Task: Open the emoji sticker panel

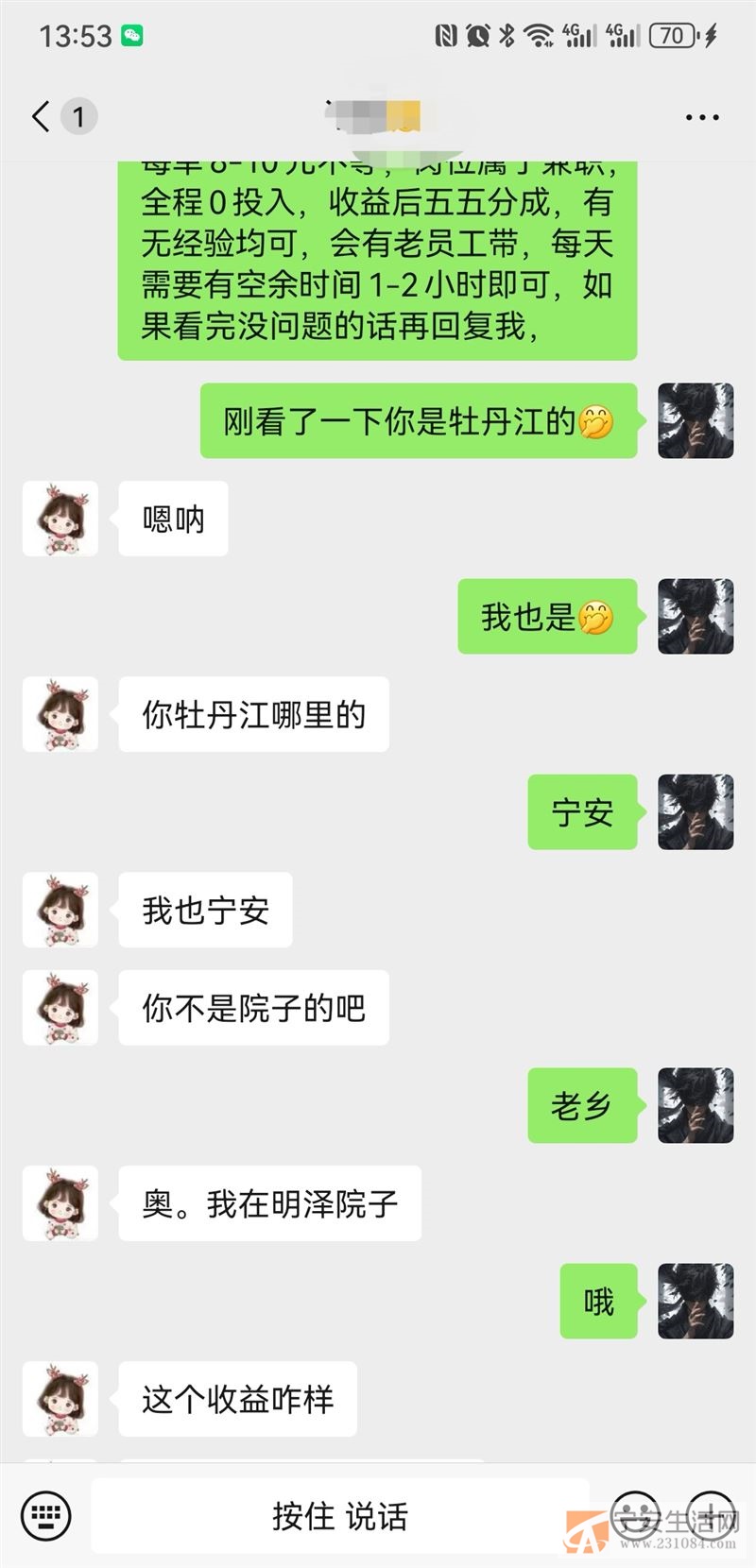Action: pyautogui.click(x=634, y=1515)
